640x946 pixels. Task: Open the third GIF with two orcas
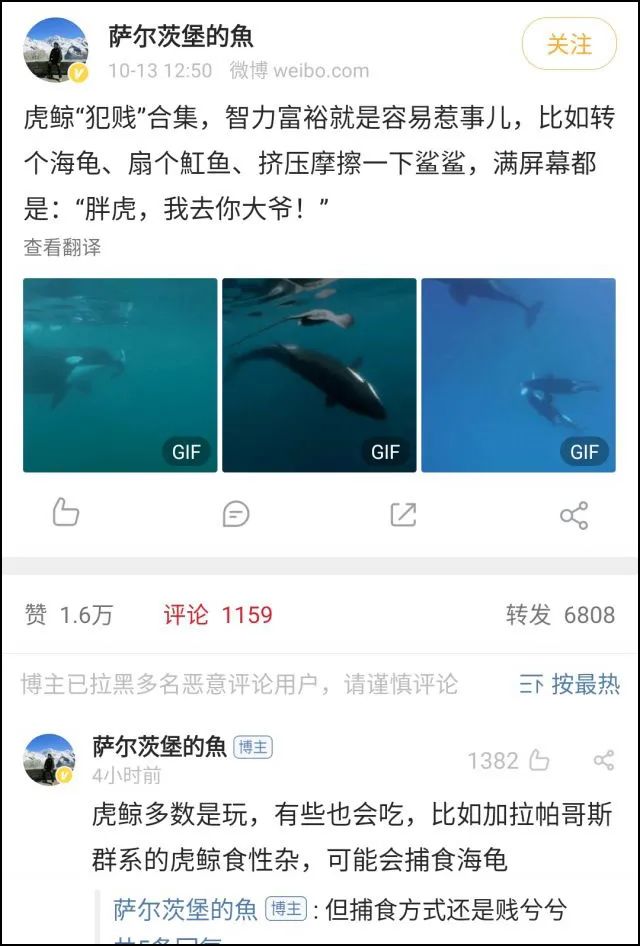pos(518,375)
